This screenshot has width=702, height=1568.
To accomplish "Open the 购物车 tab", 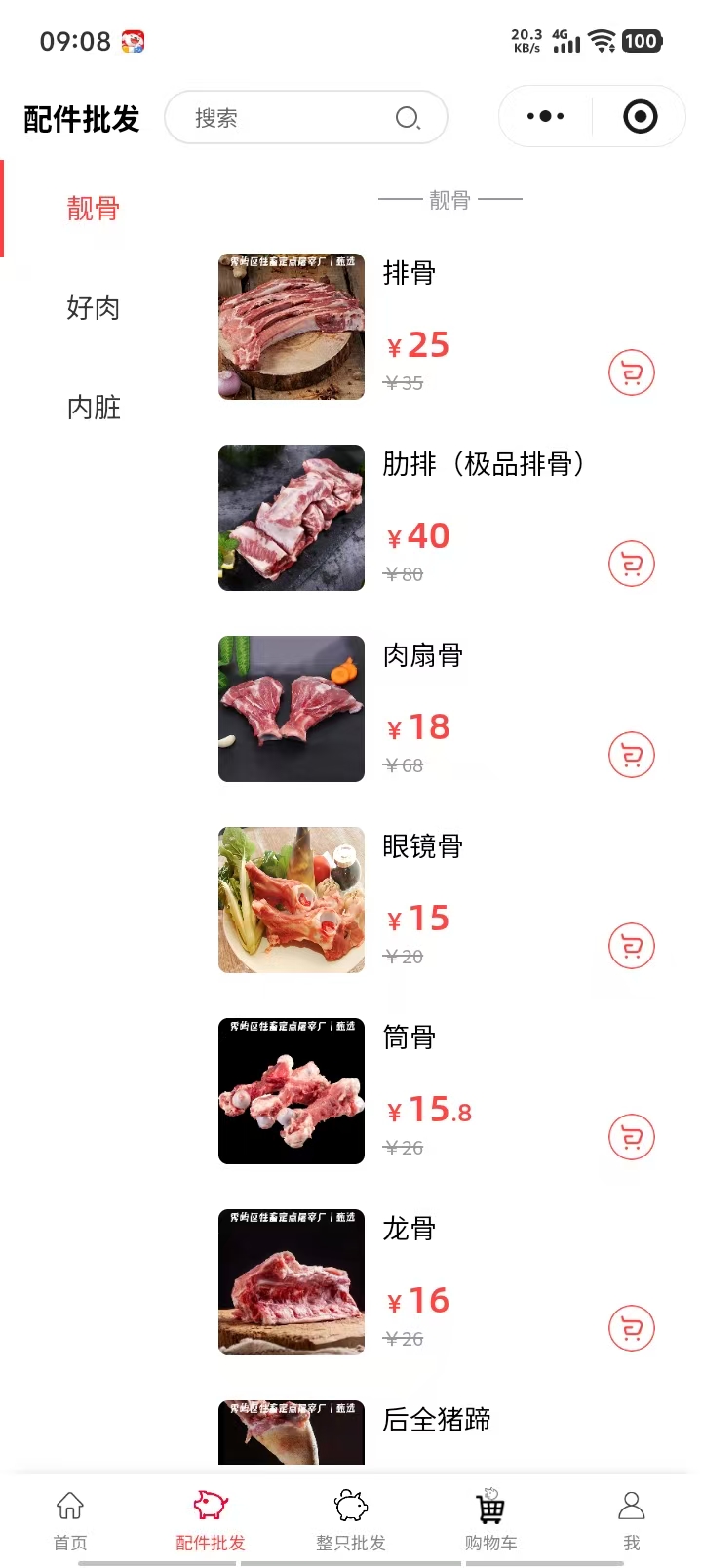I will (x=490, y=1519).
